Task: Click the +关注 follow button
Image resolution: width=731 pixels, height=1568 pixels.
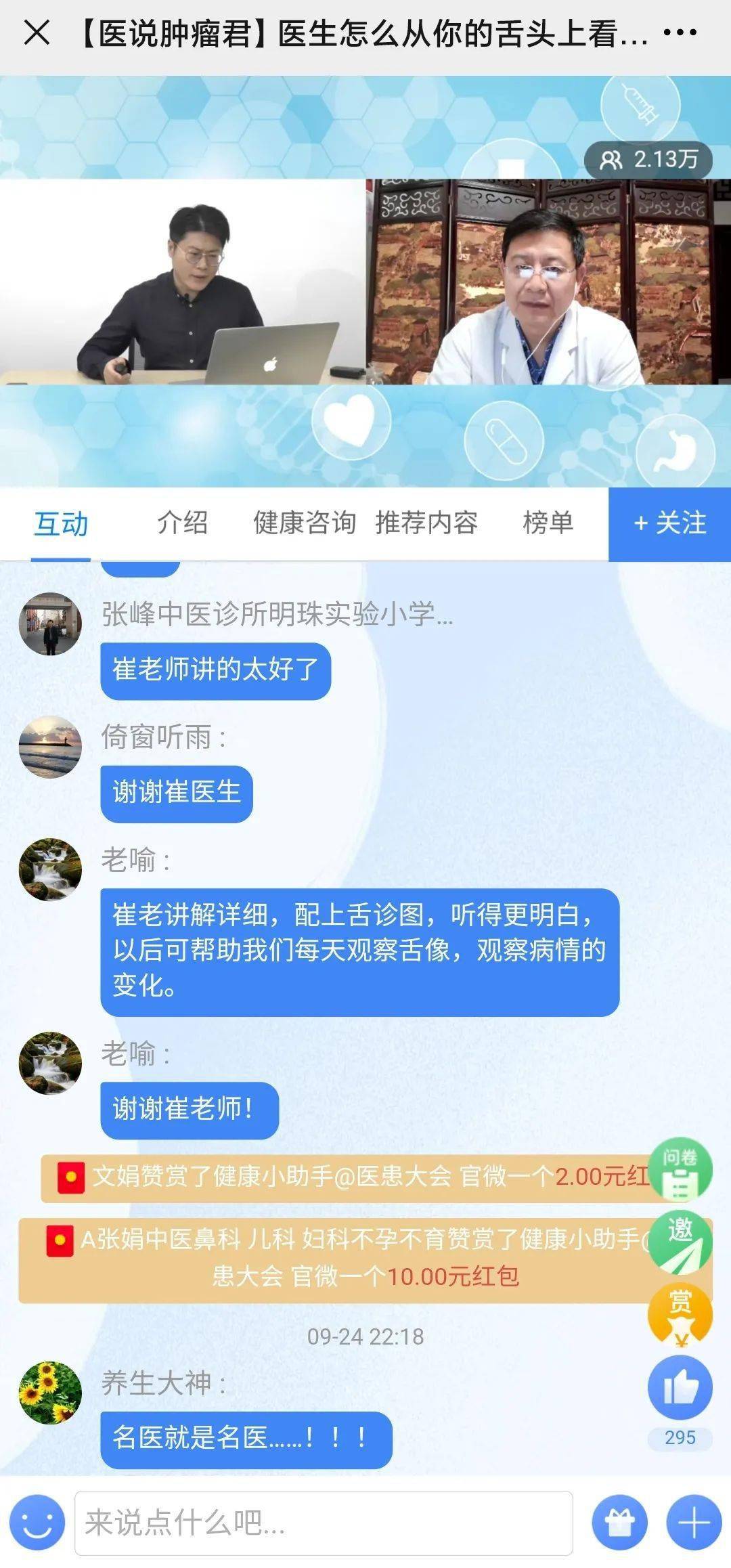Action: [x=670, y=523]
